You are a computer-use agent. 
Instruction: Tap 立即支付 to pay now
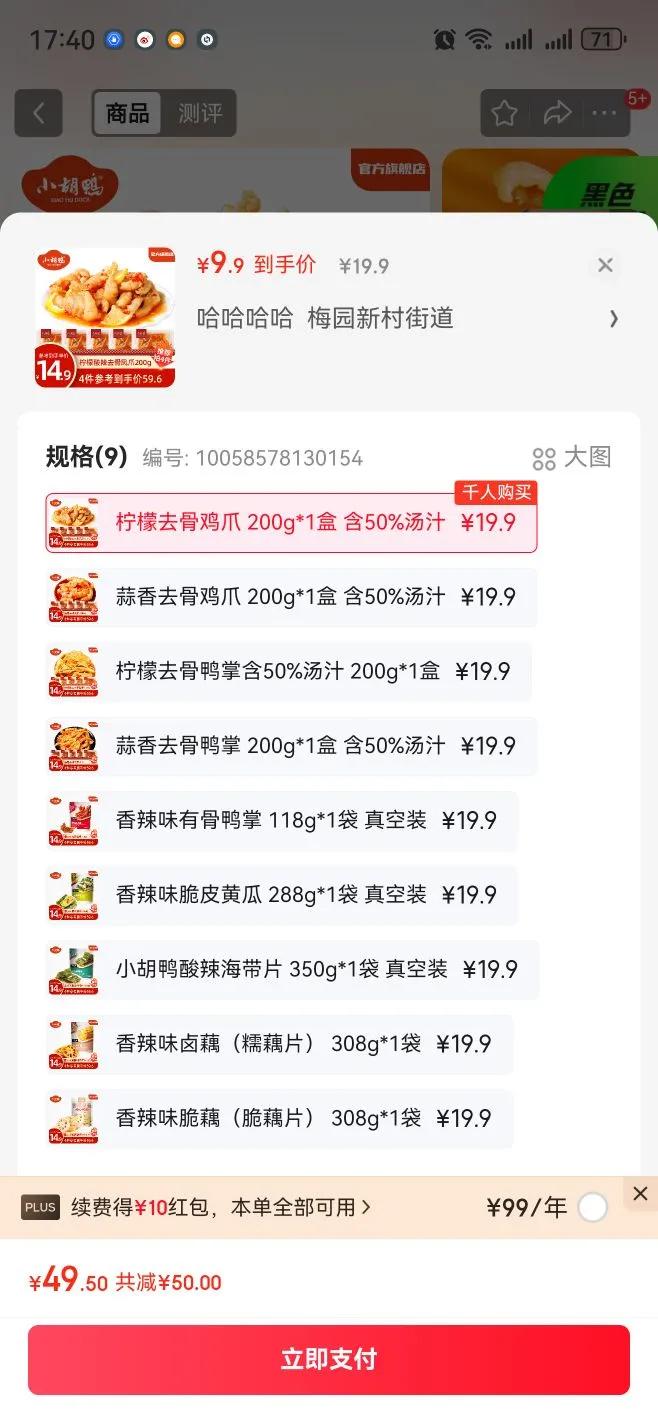click(329, 1359)
